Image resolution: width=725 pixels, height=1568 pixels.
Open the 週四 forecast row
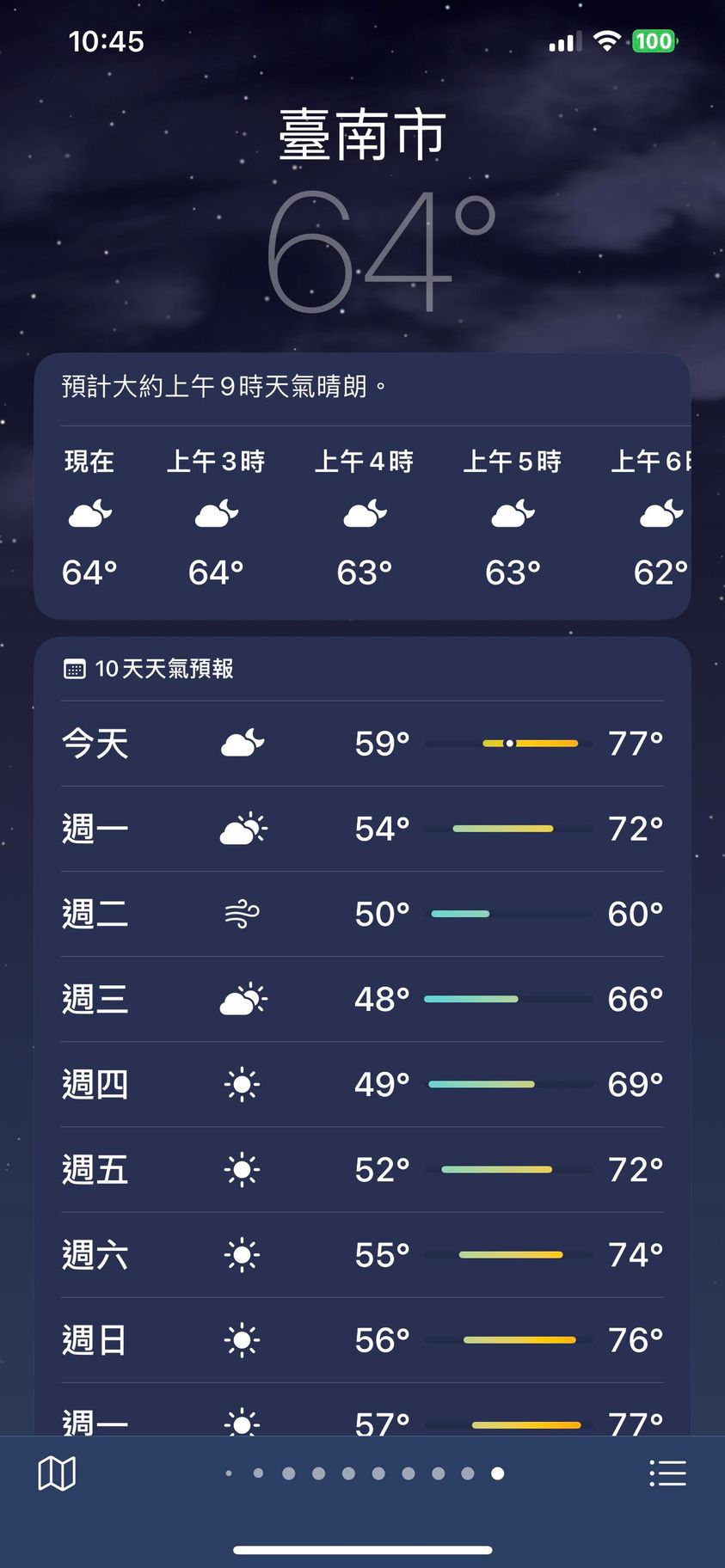(362, 1084)
